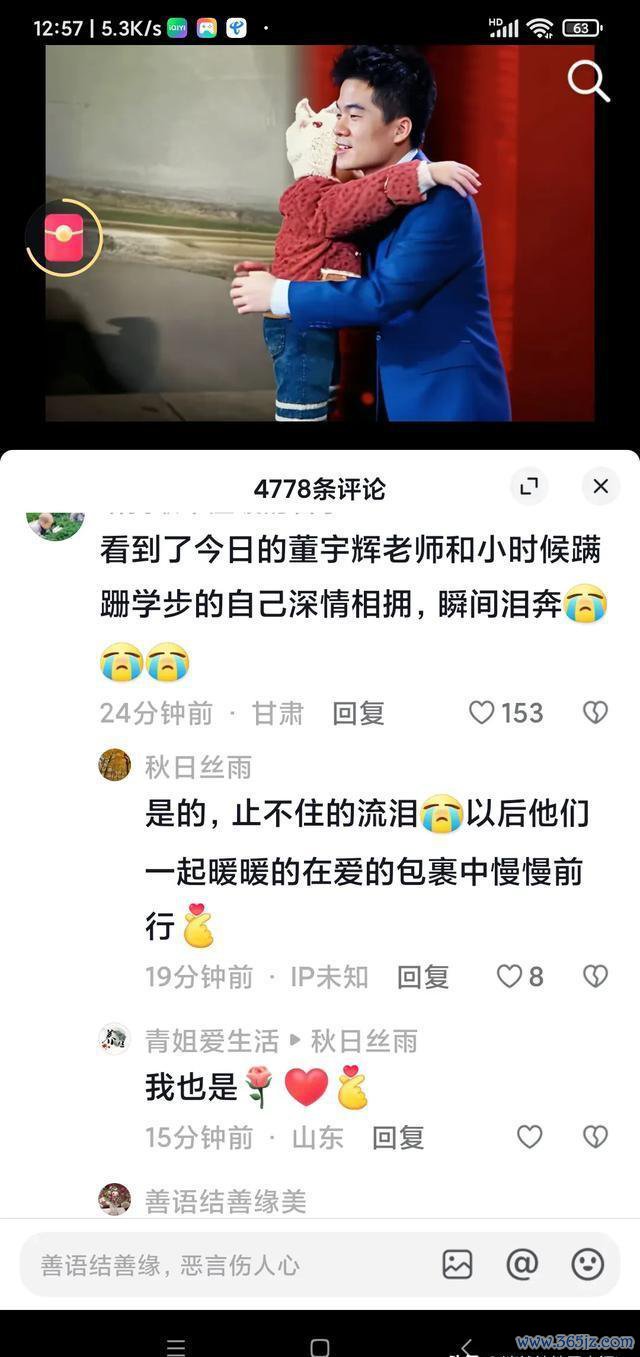Like 秋日丝雨's comment with 8 likes
Screen dimensions: 640x1357
[510, 976]
